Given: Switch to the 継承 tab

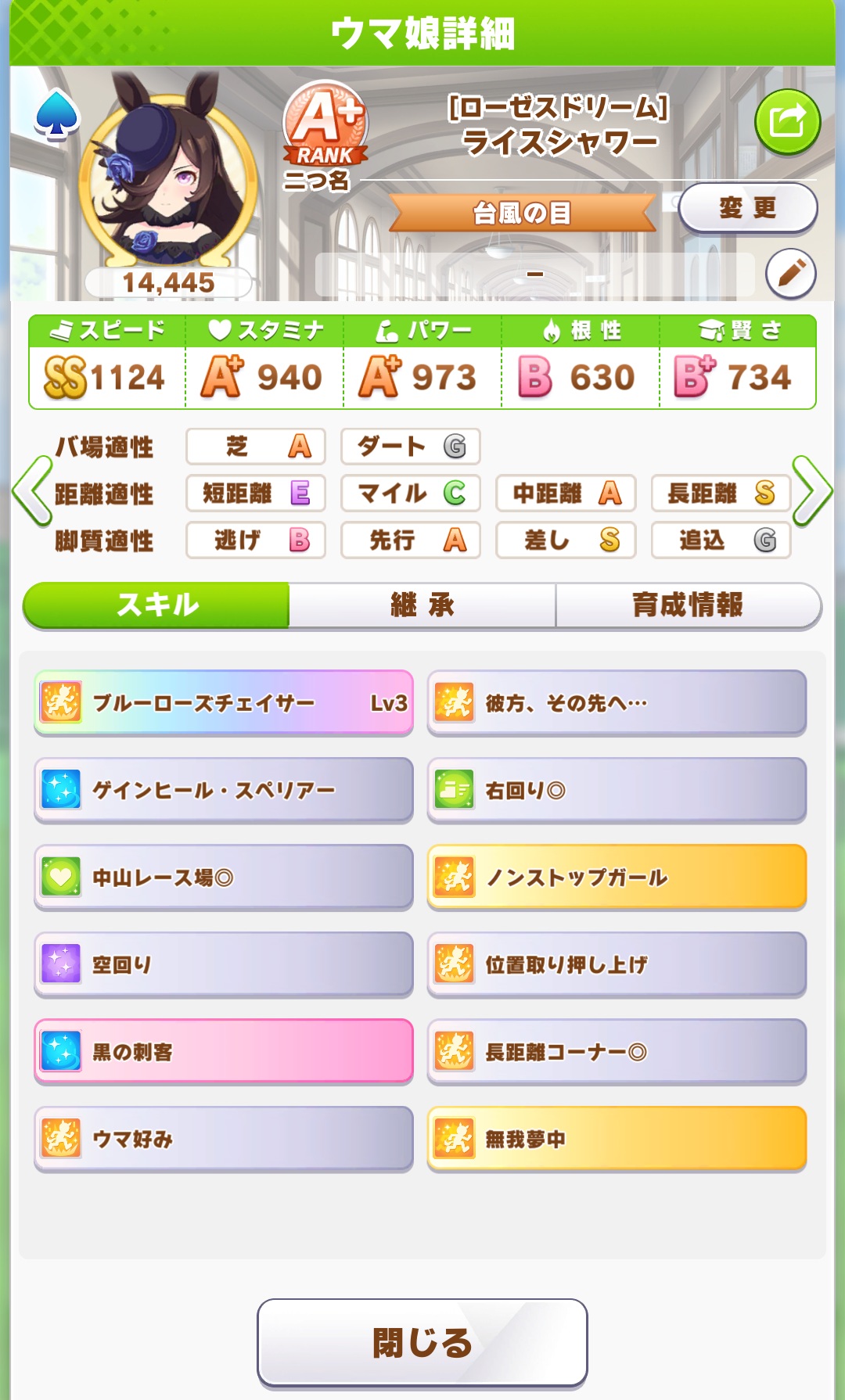Looking at the screenshot, I should coord(422,605).
